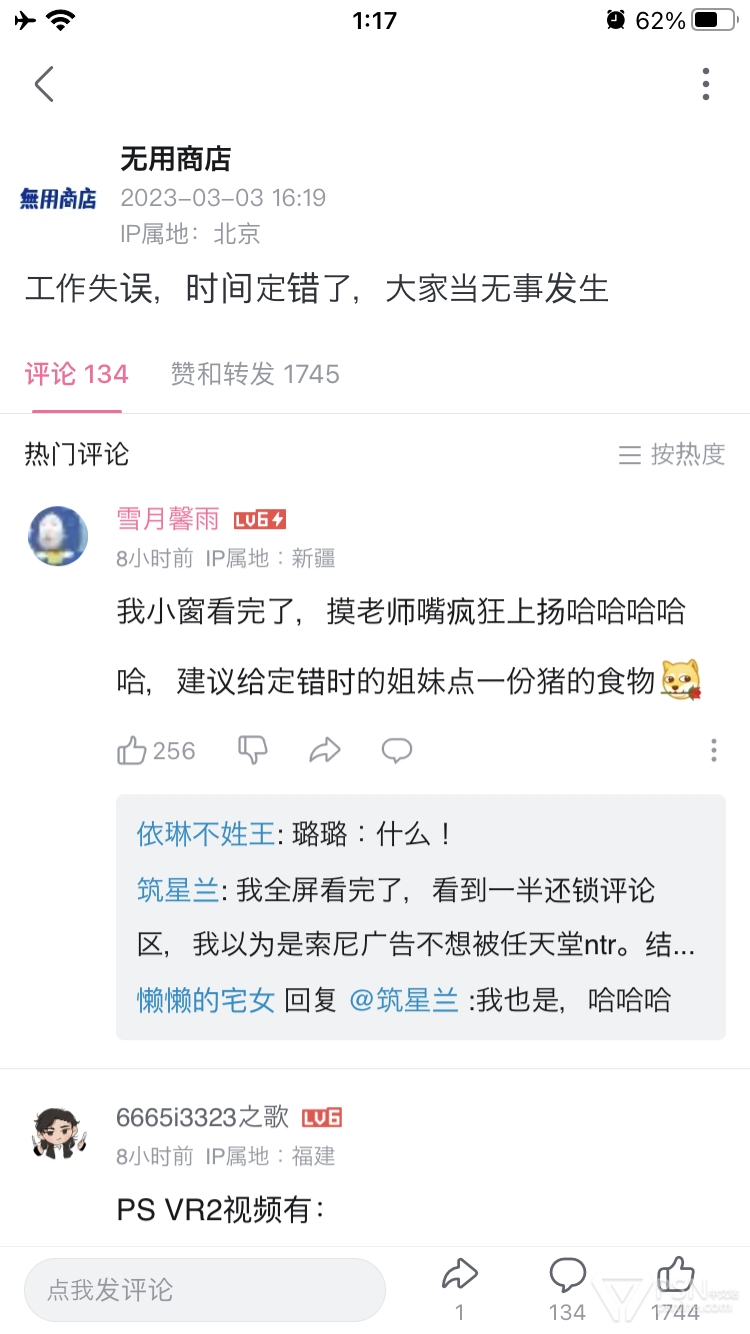750x1334 pixels.
Task: Share 雪月馨雨's comment
Action: pyautogui.click(x=325, y=750)
